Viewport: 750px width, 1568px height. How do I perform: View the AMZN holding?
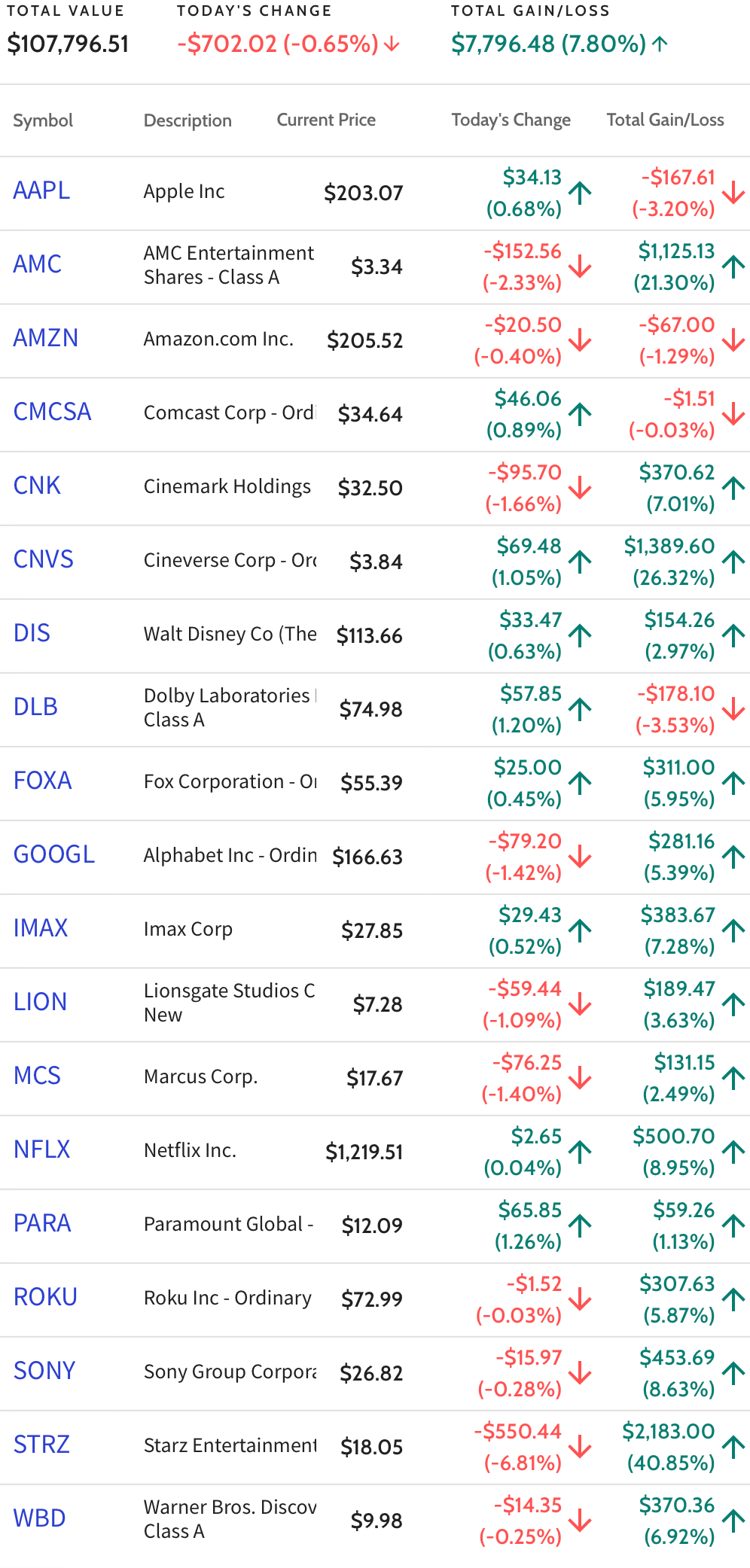point(46,338)
